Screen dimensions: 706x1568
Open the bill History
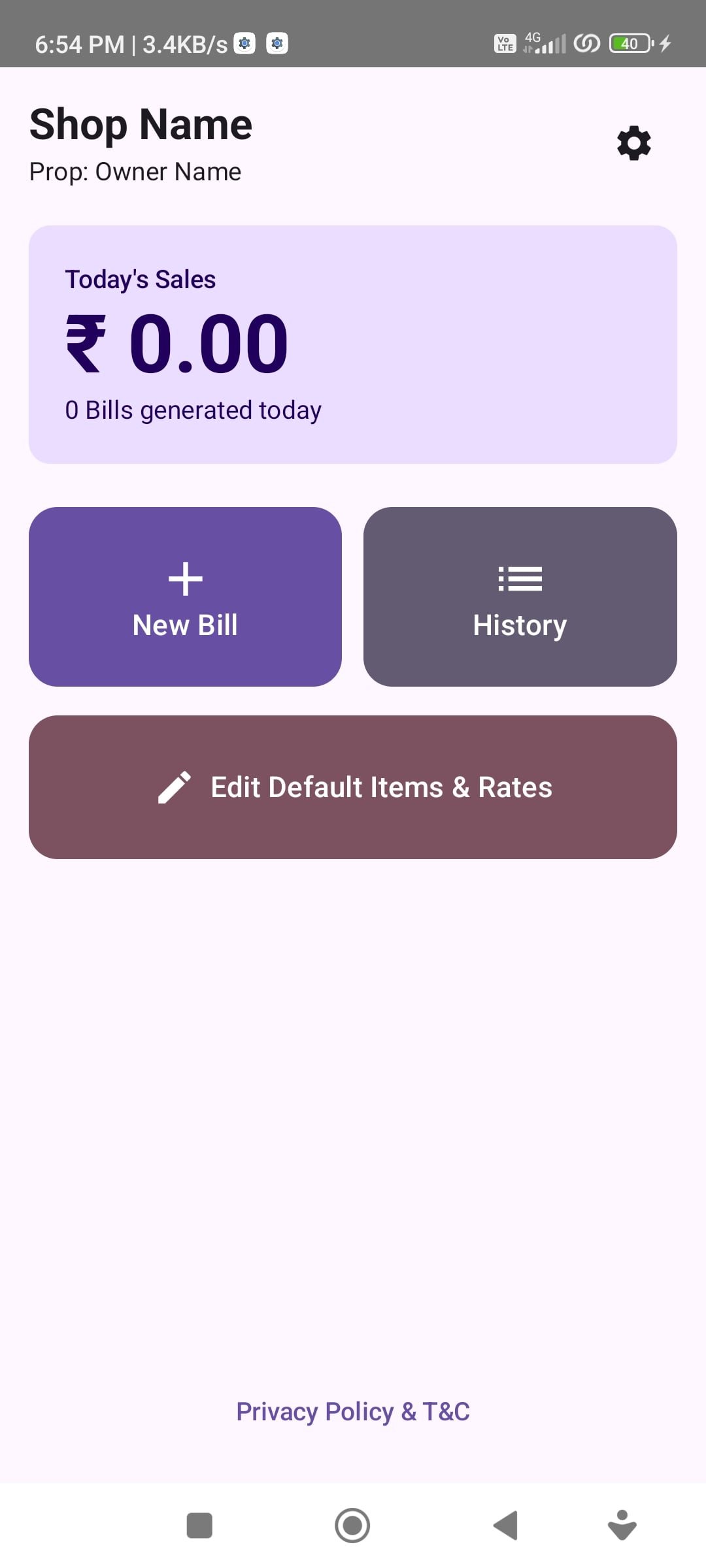(520, 596)
